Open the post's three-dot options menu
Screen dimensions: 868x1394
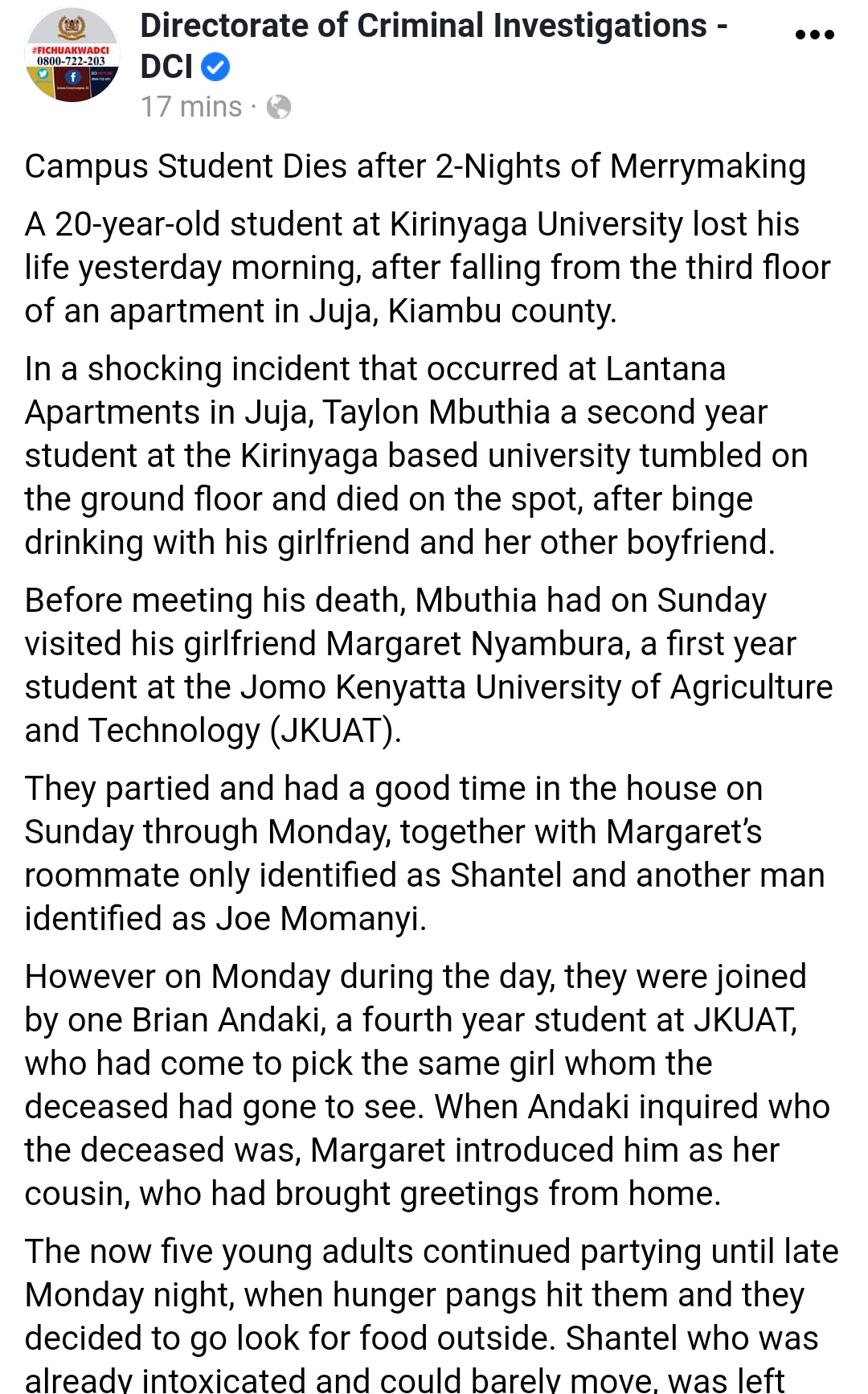click(x=814, y=35)
